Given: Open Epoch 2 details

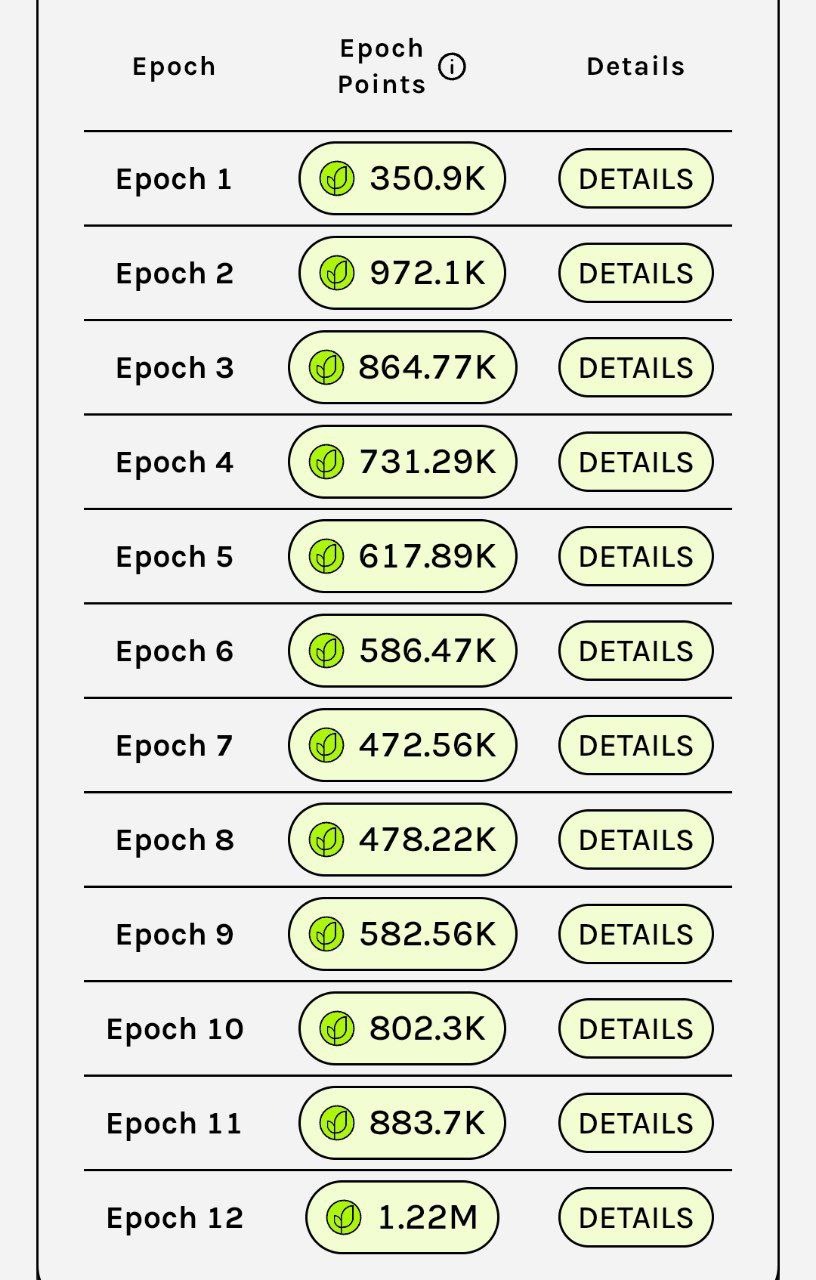Looking at the screenshot, I should [635, 273].
